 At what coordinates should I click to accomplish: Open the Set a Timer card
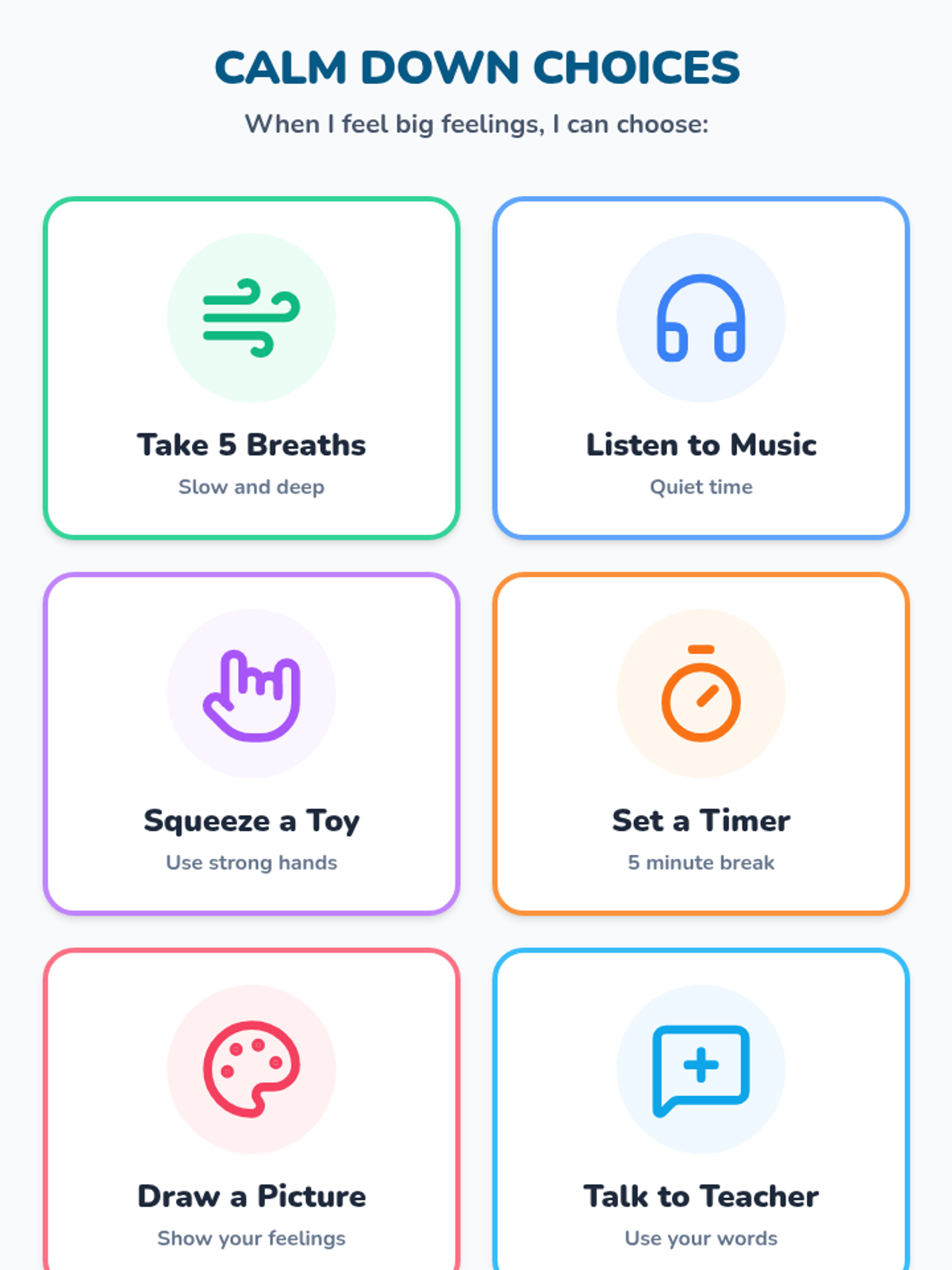701,744
